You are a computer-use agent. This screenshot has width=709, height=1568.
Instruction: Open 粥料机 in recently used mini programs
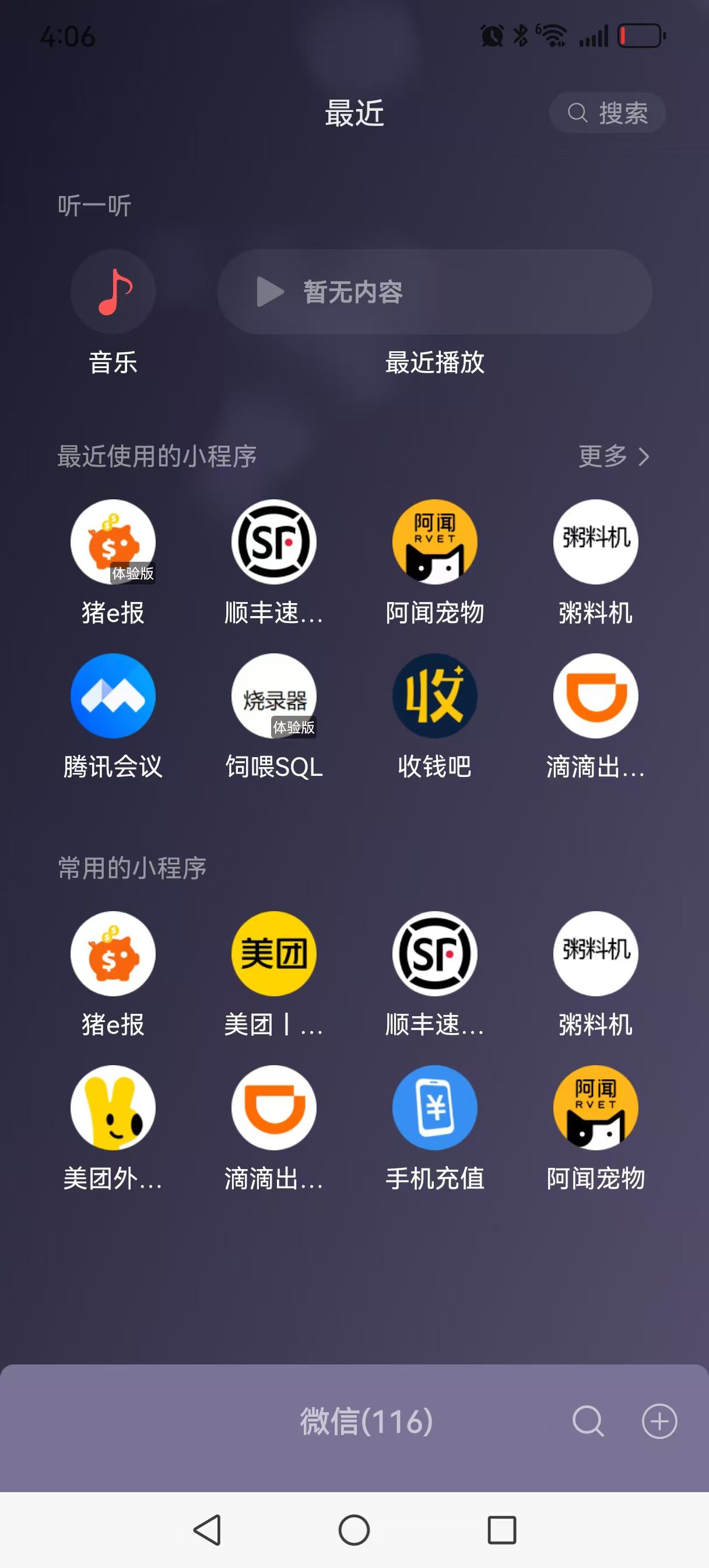[595, 542]
